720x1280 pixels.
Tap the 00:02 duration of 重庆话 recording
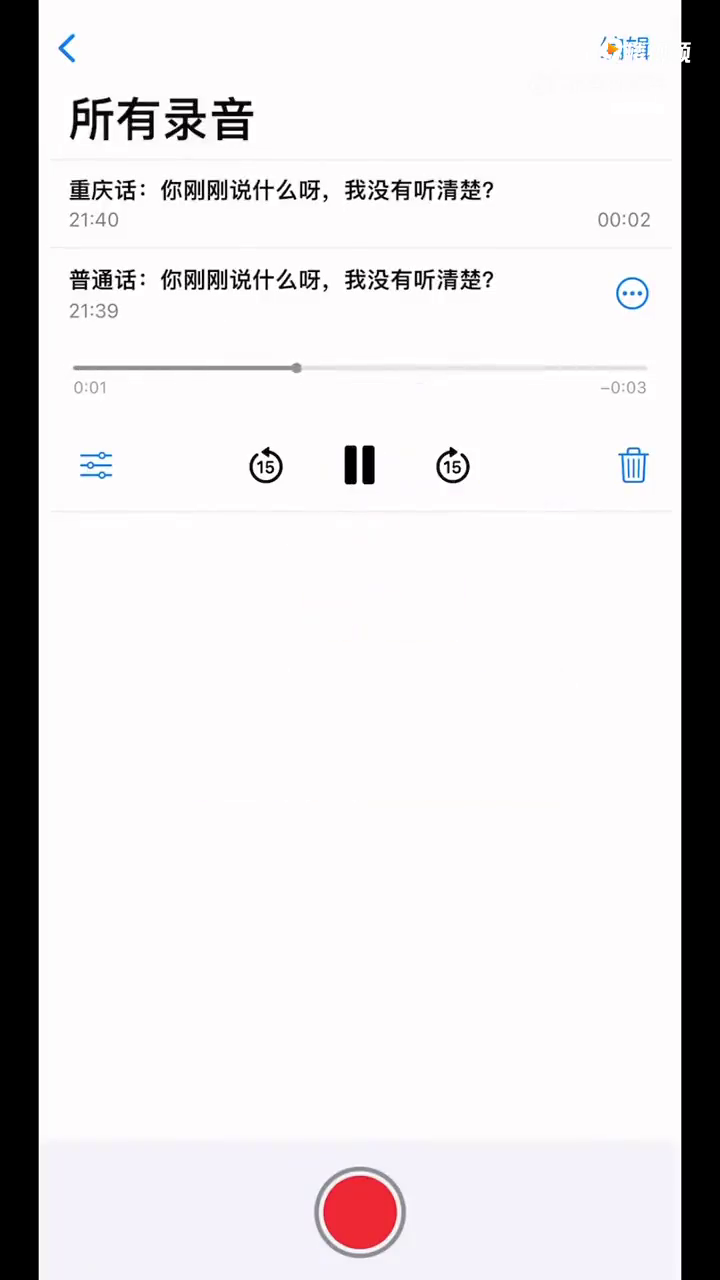pyautogui.click(x=623, y=219)
